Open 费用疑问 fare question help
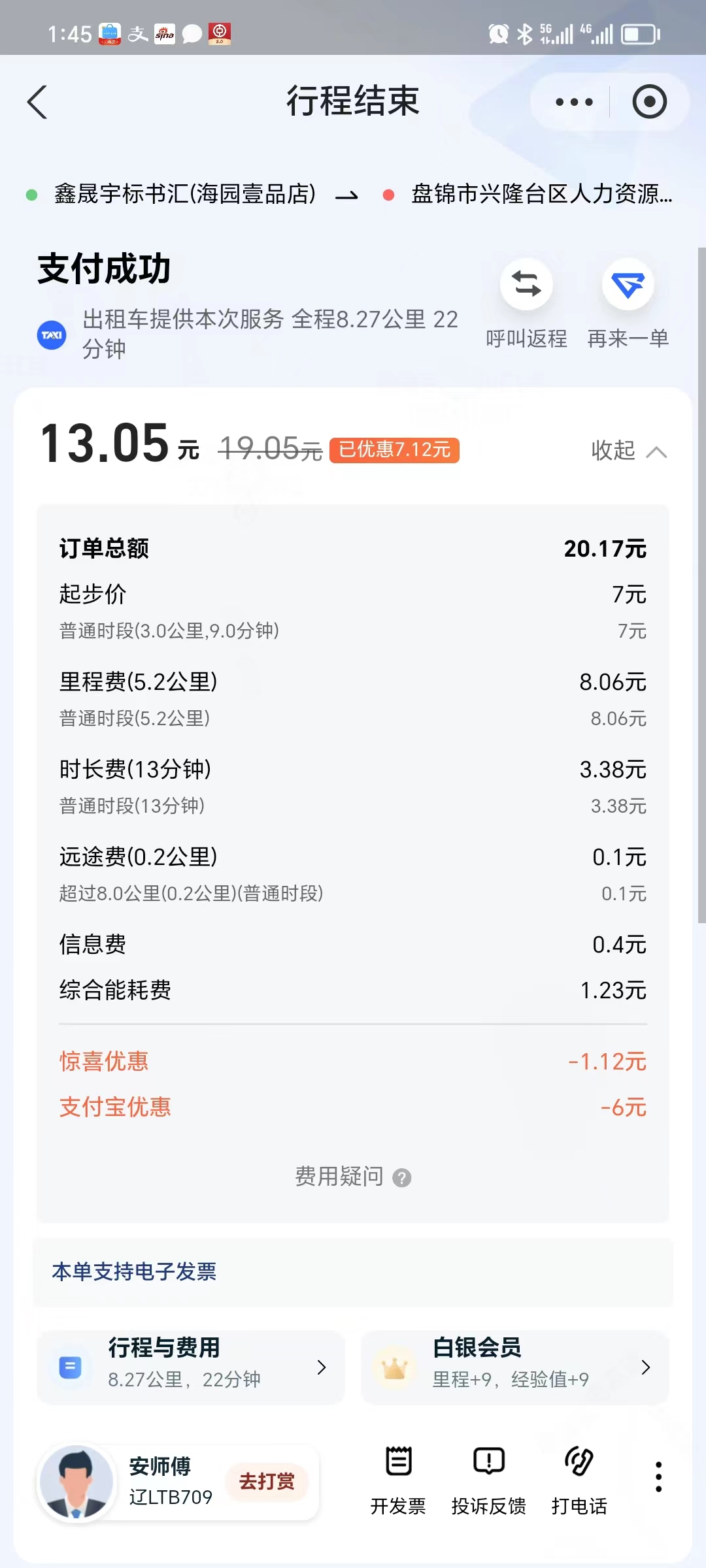This screenshot has width=706, height=1568. [353, 1177]
